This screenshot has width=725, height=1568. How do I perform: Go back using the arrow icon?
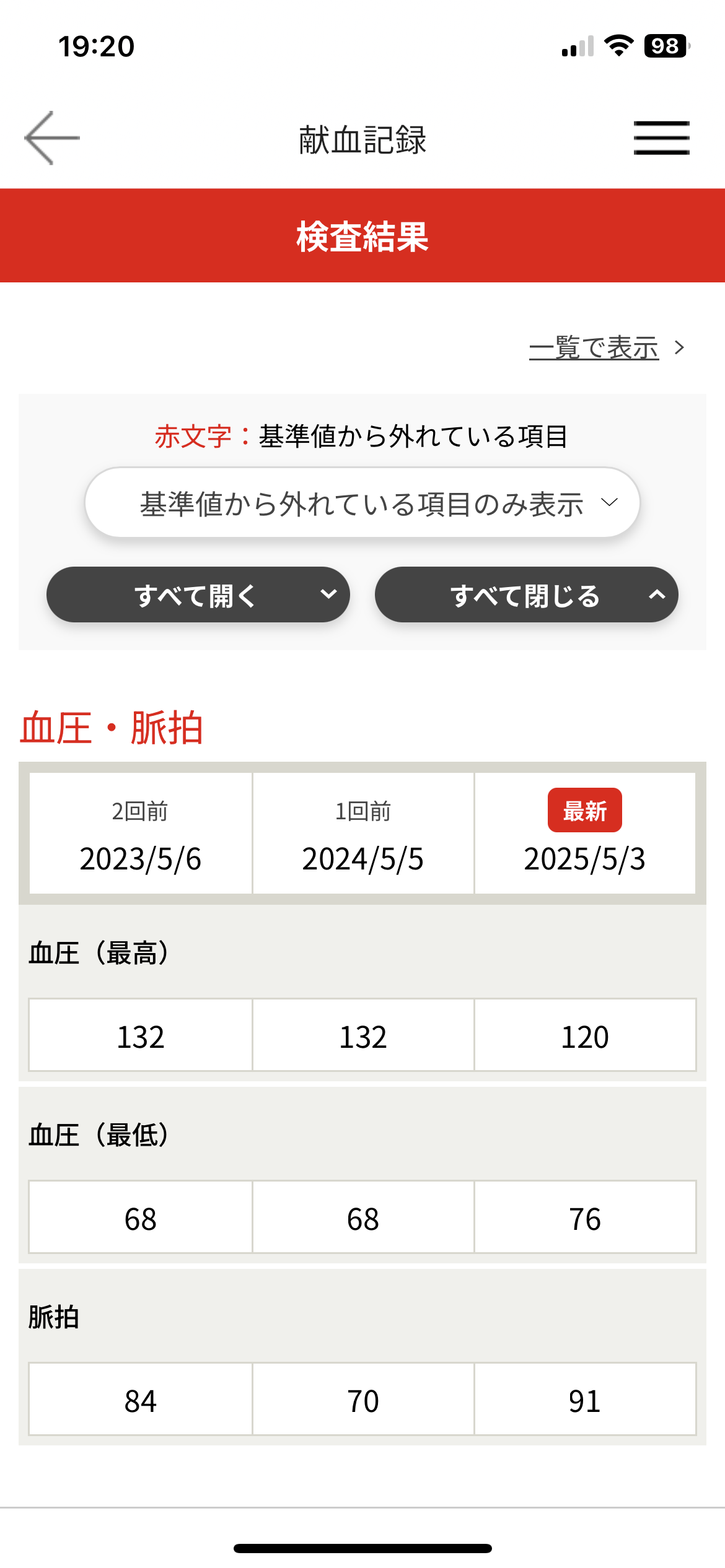(x=52, y=138)
